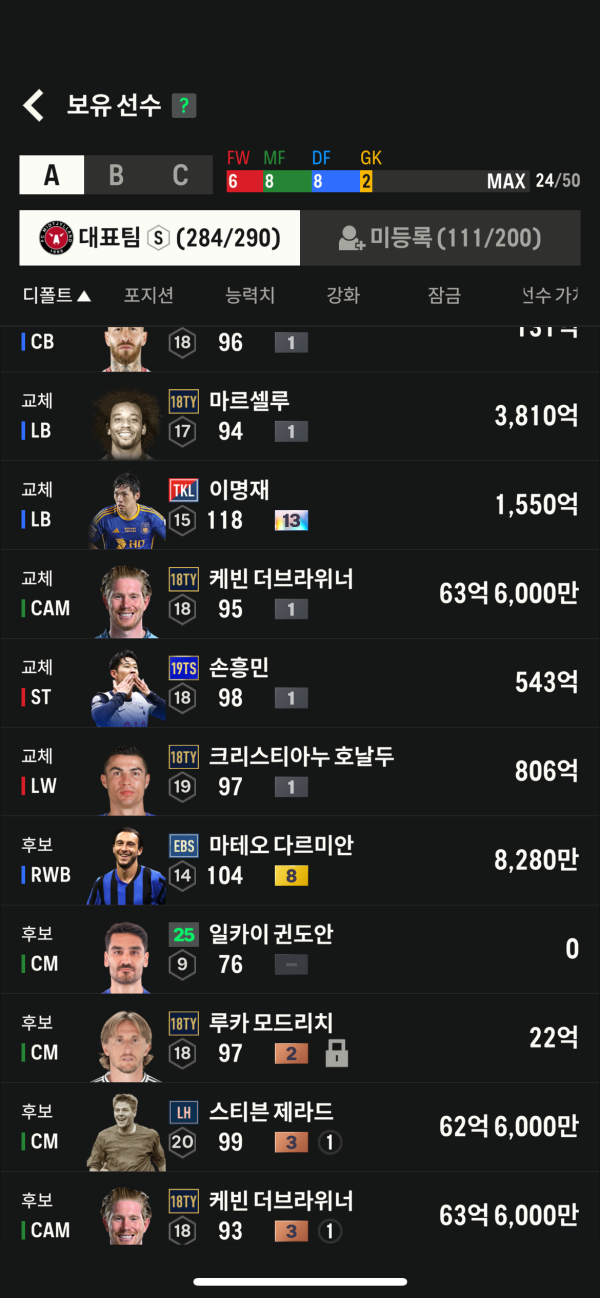Open 일카이 귄도안 player row
Screen dimensions: 600x1298
click(x=300, y=948)
